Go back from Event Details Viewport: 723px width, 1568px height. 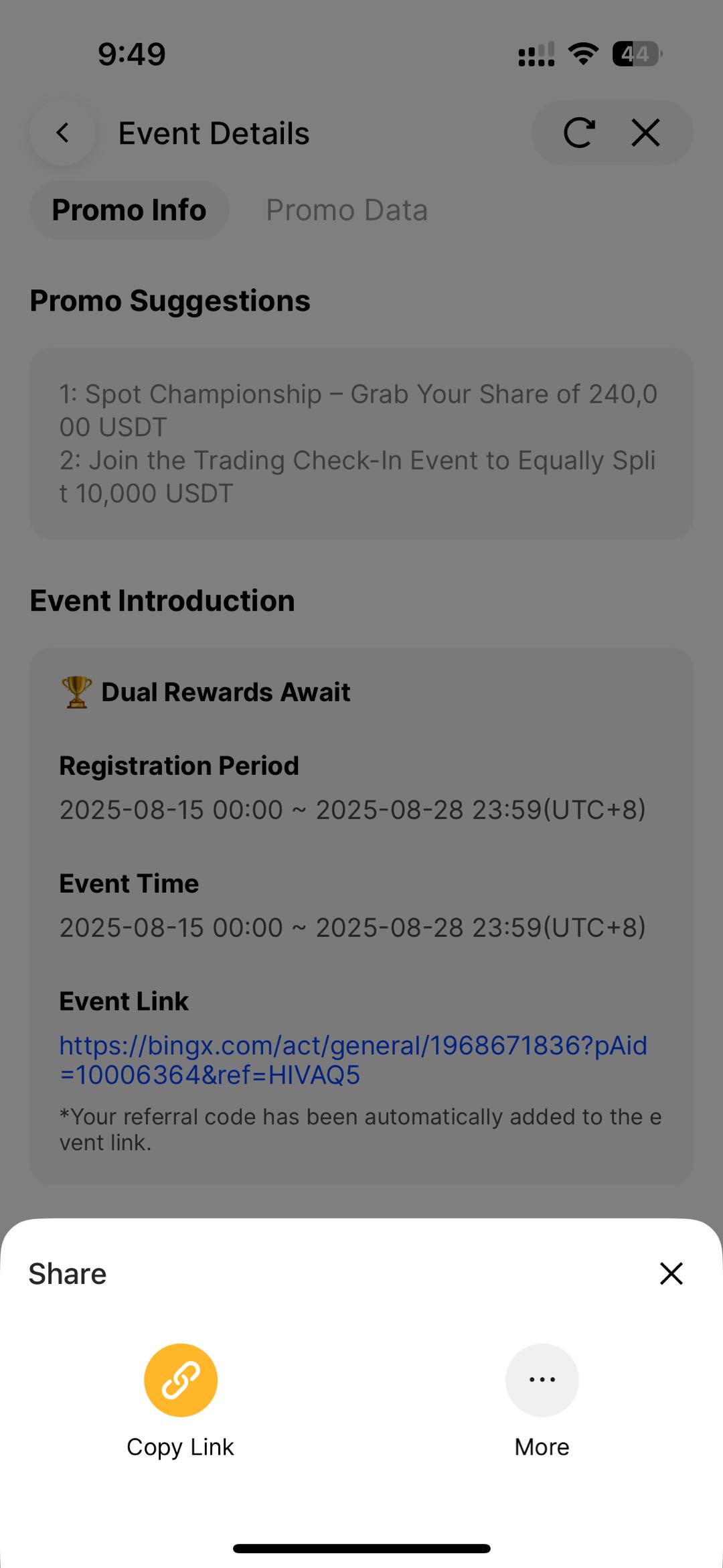point(63,133)
